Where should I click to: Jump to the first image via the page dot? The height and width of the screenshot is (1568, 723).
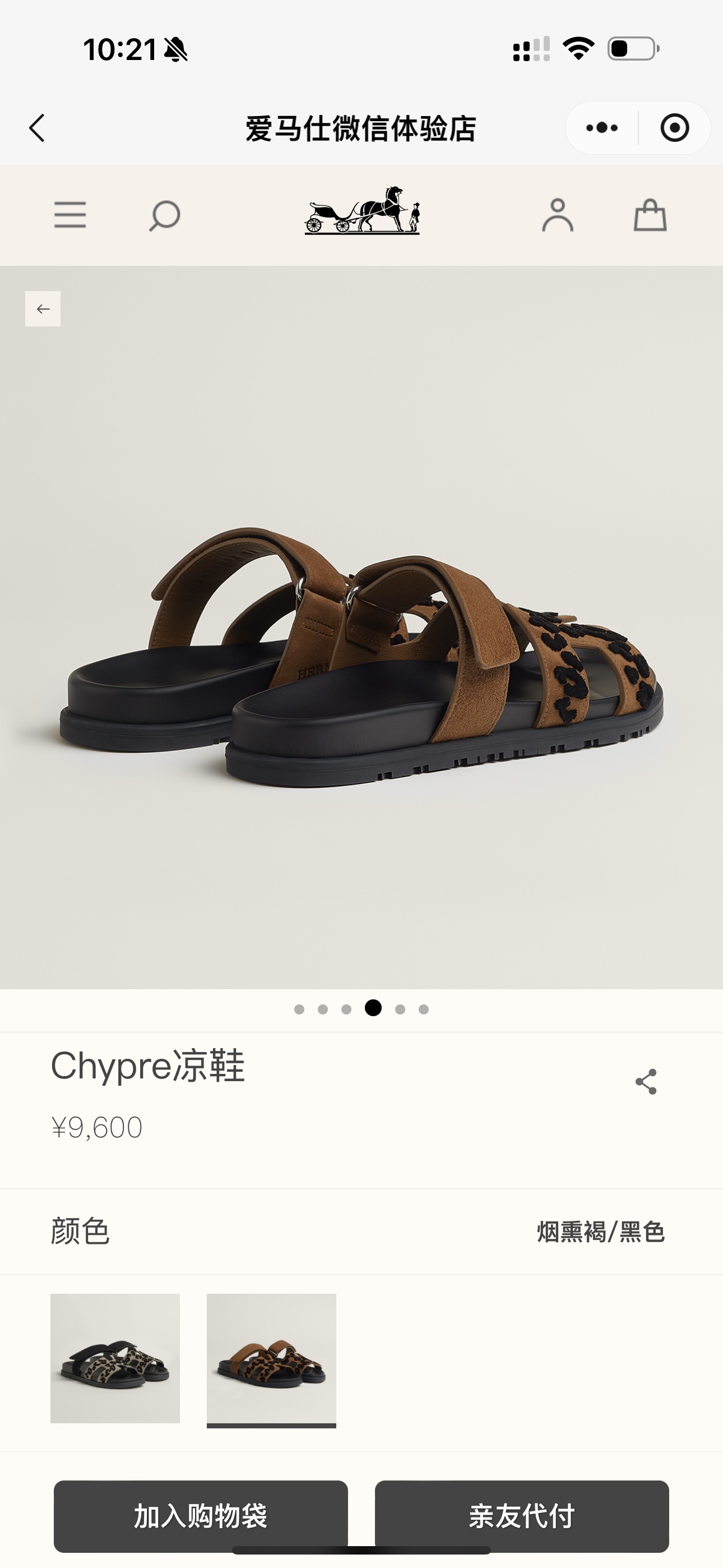point(299,1009)
